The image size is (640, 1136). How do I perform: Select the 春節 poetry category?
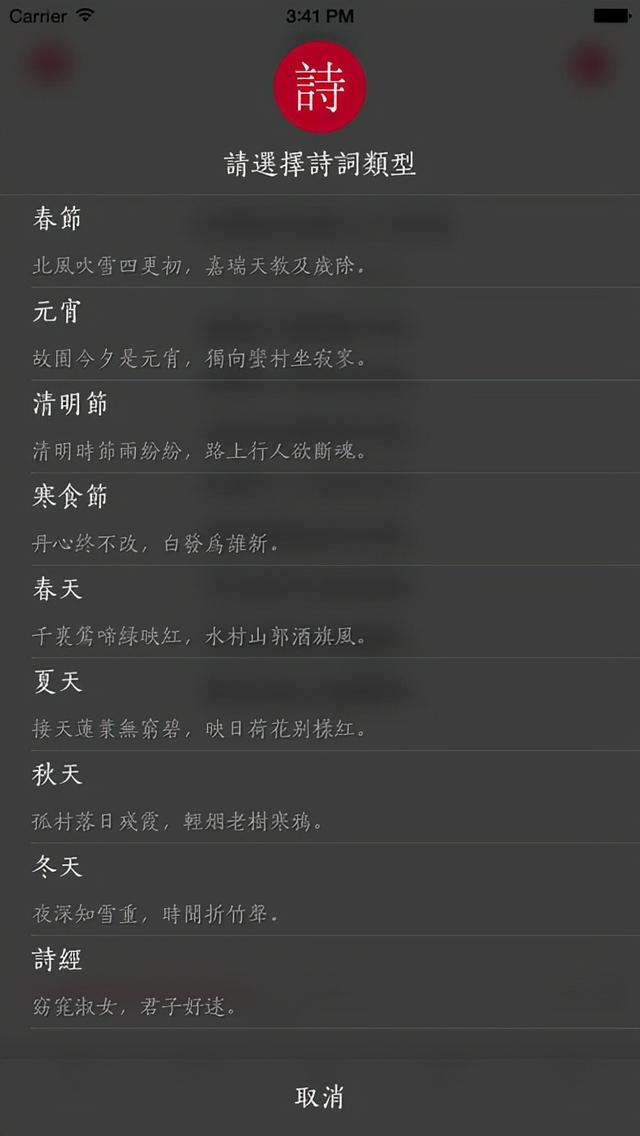click(x=320, y=241)
